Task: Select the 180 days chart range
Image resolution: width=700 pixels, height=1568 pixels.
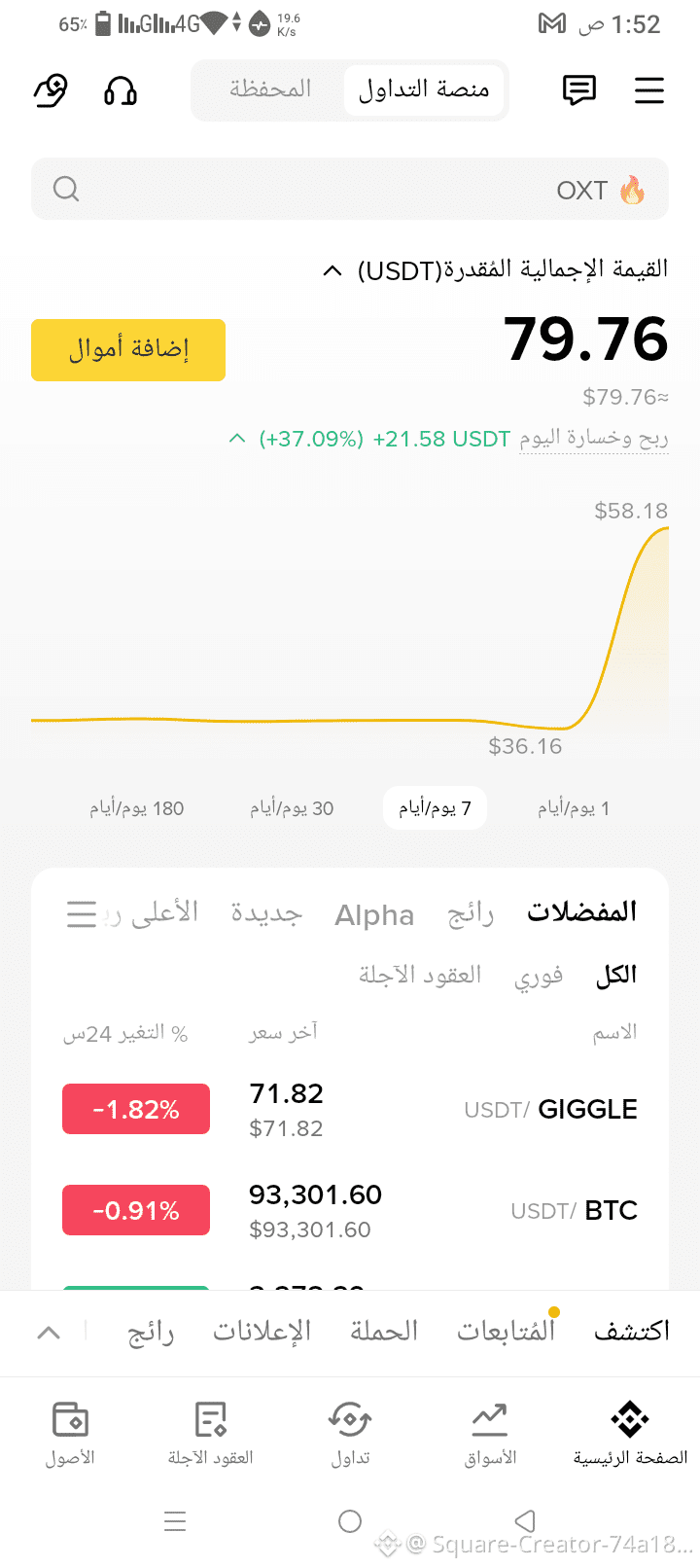Action: [x=137, y=808]
